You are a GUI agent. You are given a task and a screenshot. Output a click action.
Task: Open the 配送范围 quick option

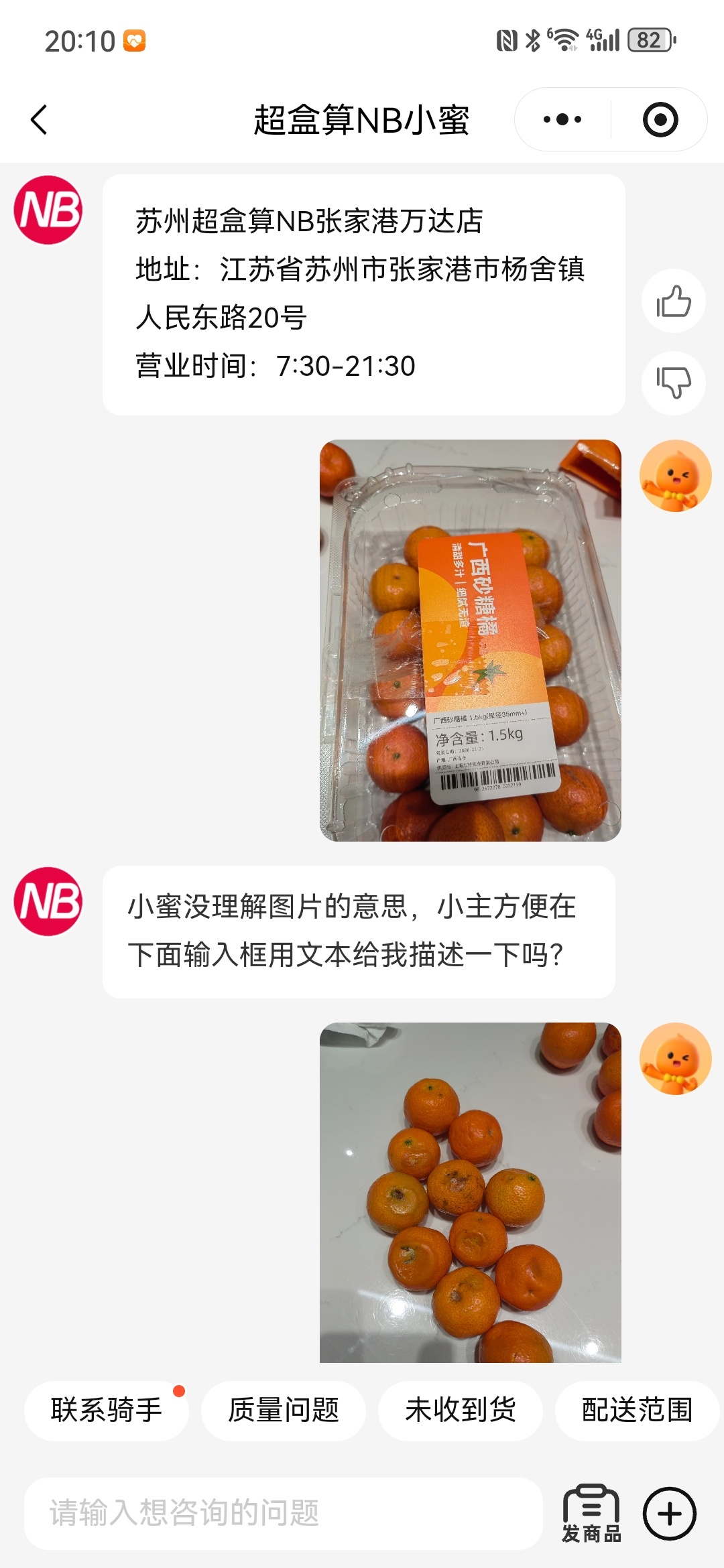pyautogui.click(x=637, y=1410)
